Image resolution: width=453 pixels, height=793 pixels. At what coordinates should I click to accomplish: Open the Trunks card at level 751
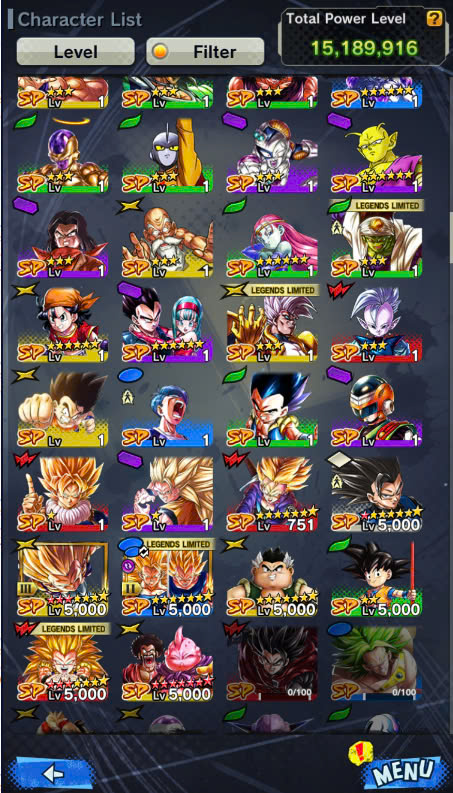click(272, 496)
